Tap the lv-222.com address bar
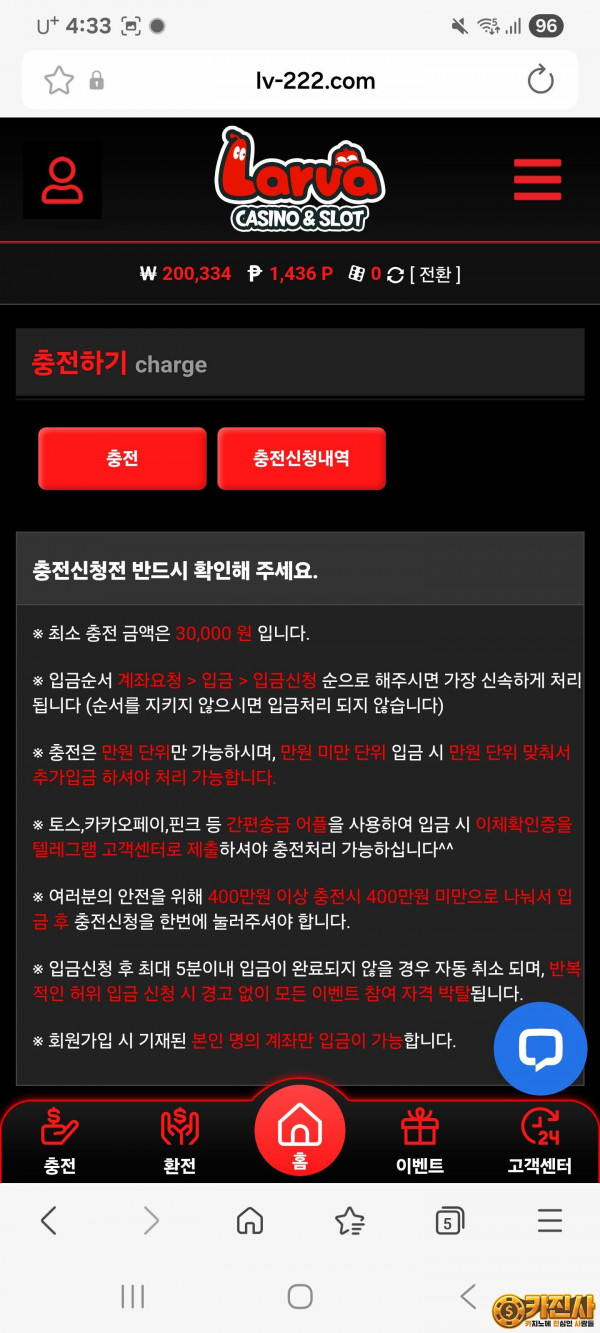Screen dimensions: 600x1333 point(315,80)
